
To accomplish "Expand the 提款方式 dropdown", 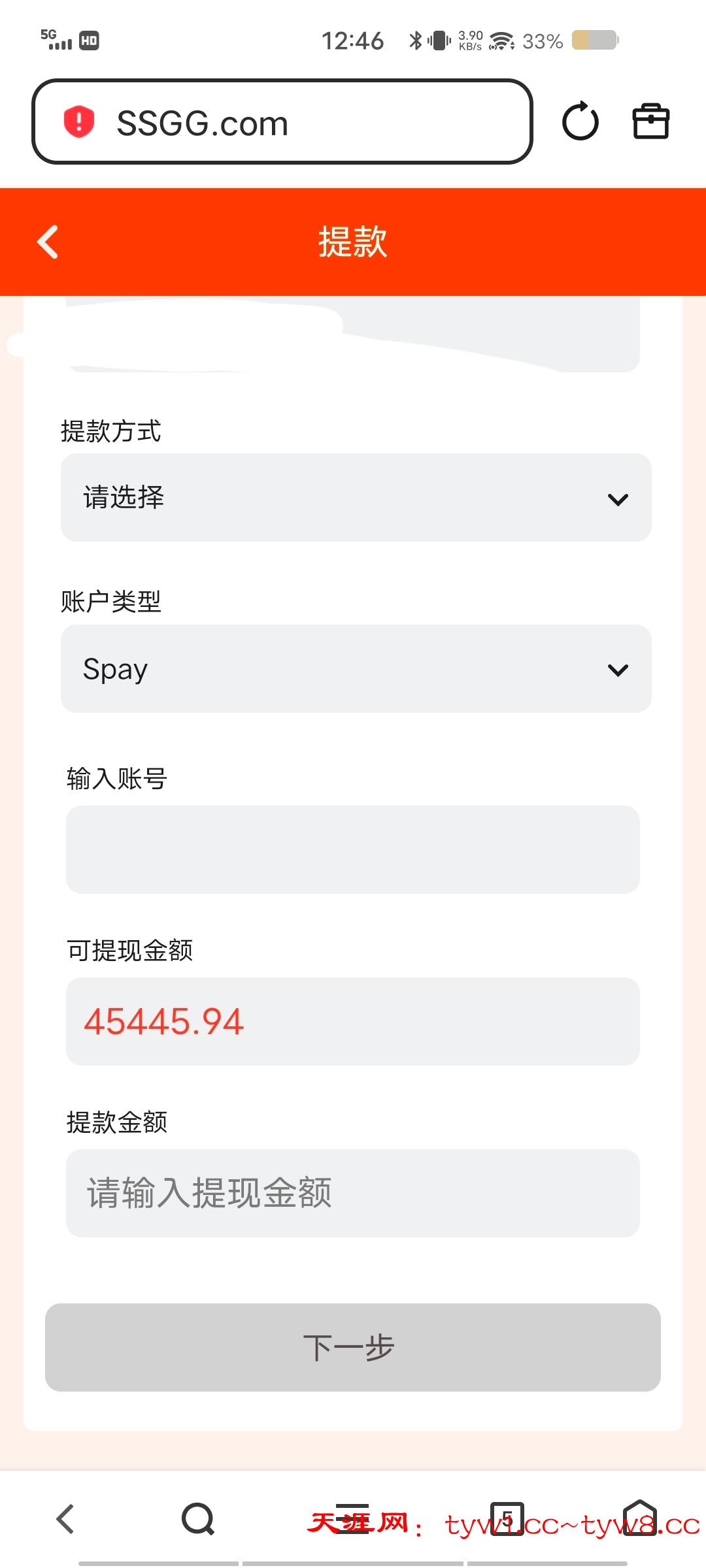I will 356,498.
